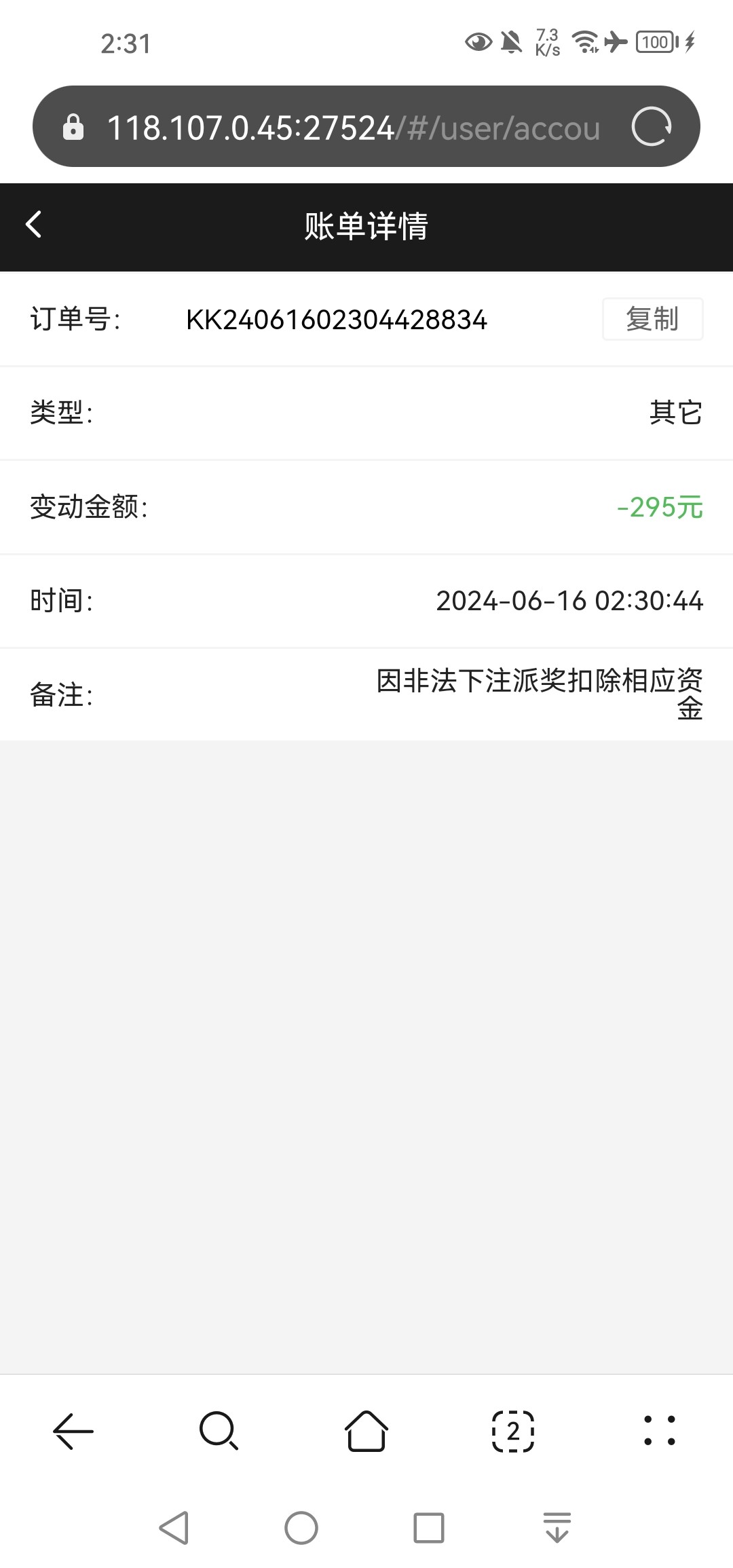The height and width of the screenshot is (1568, 733).
Task: Open the browser search tool
Action: [219, 1431]
